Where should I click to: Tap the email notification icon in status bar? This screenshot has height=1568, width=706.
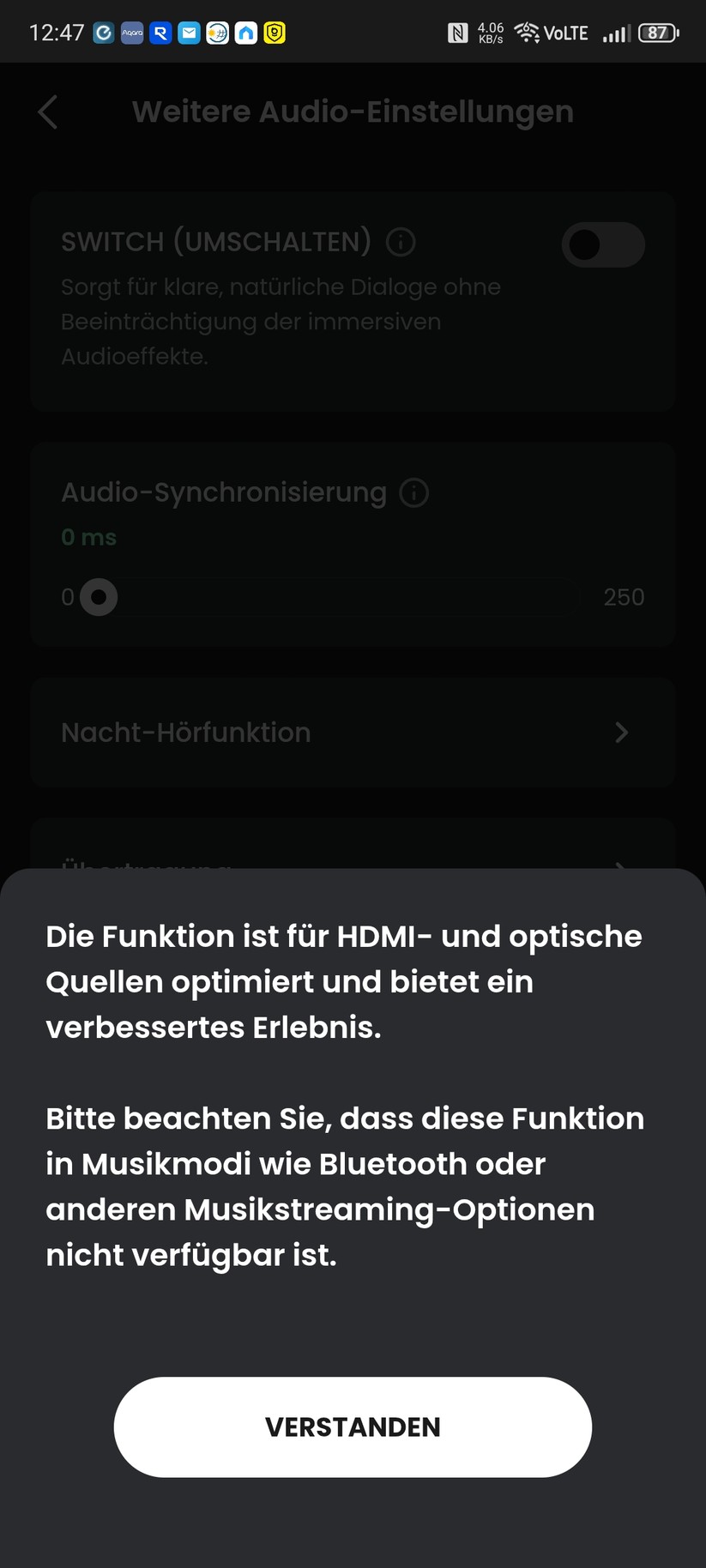(189, 32)
